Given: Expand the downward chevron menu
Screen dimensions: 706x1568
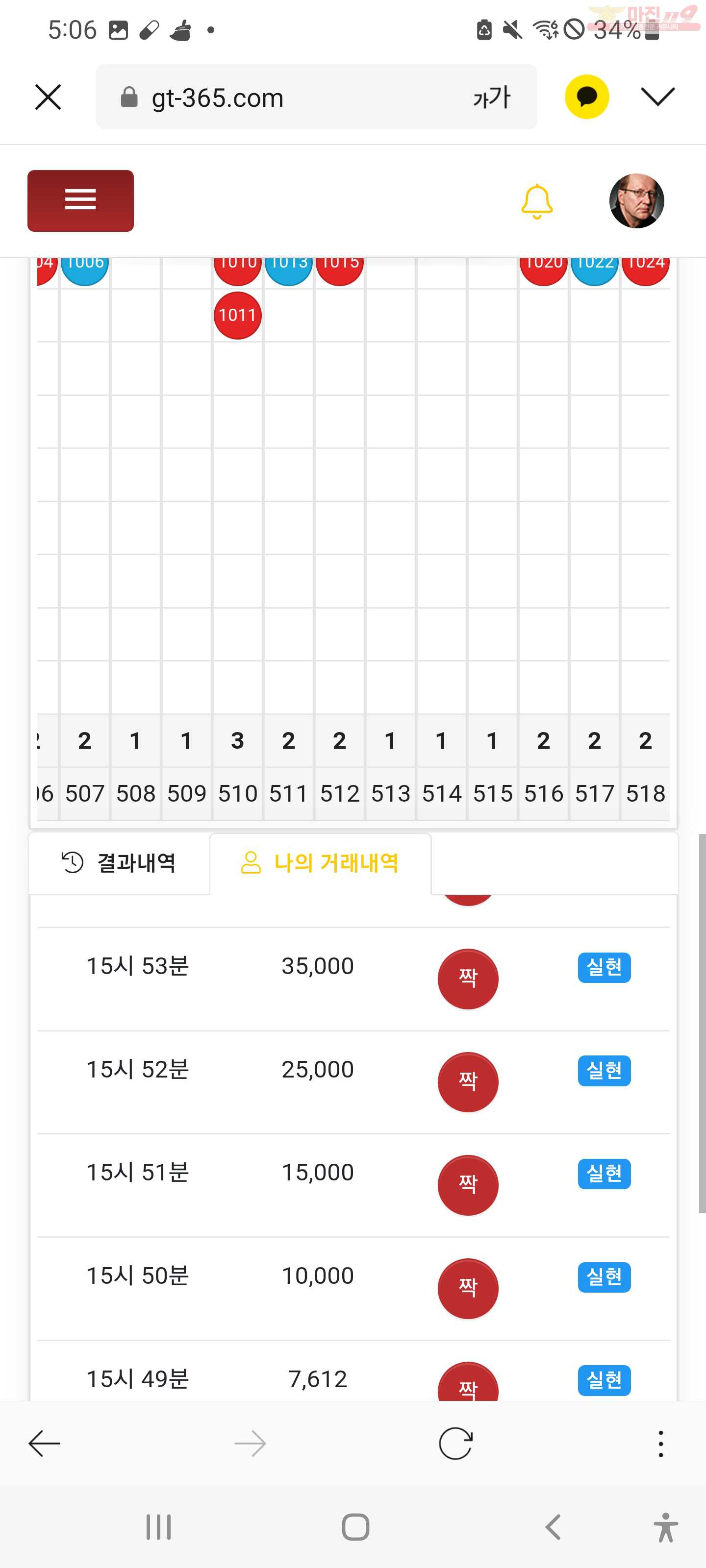Looking at the screenshot, I should click(x=658, y=96).
